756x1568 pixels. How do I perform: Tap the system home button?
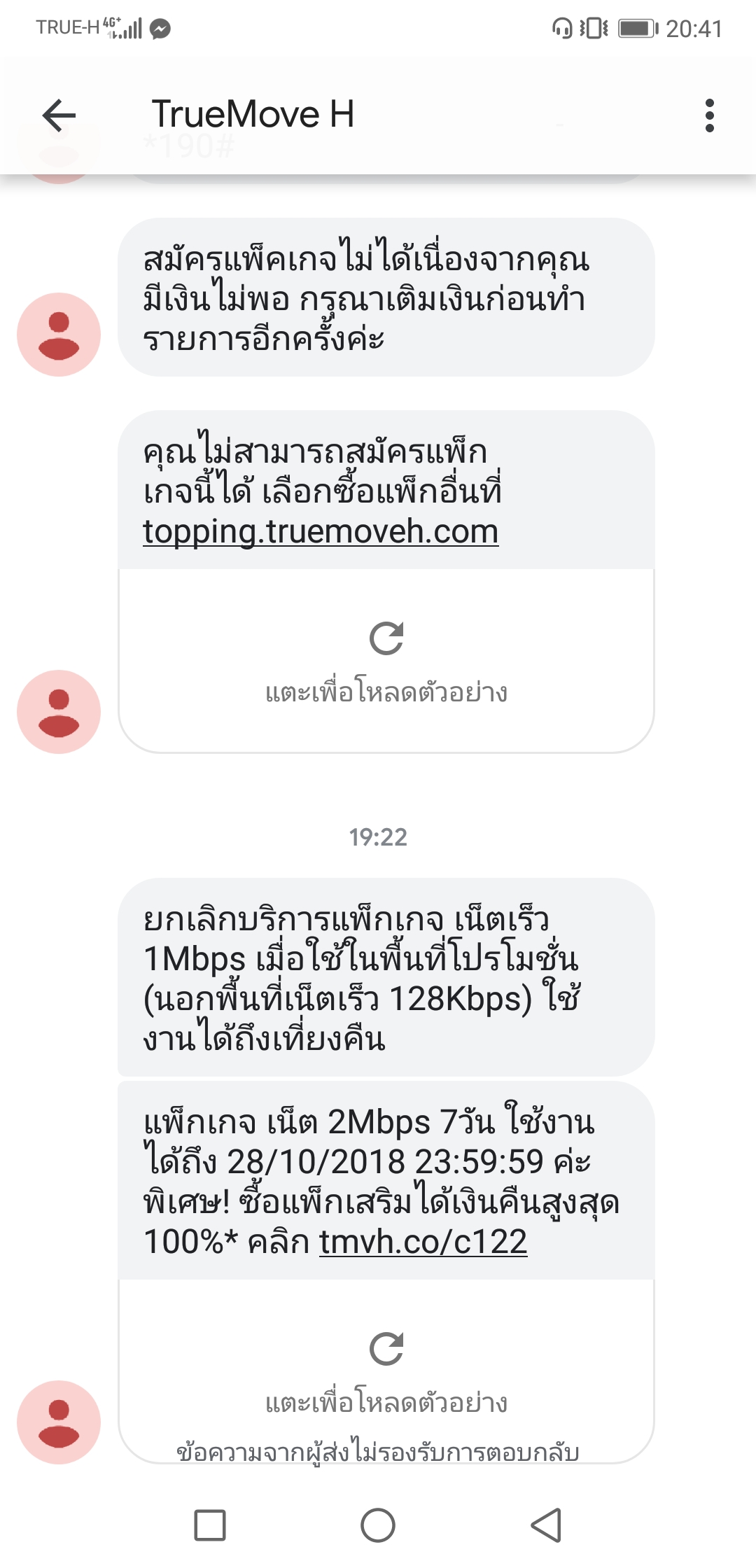pyautogui.click(x=378, y=1525)
